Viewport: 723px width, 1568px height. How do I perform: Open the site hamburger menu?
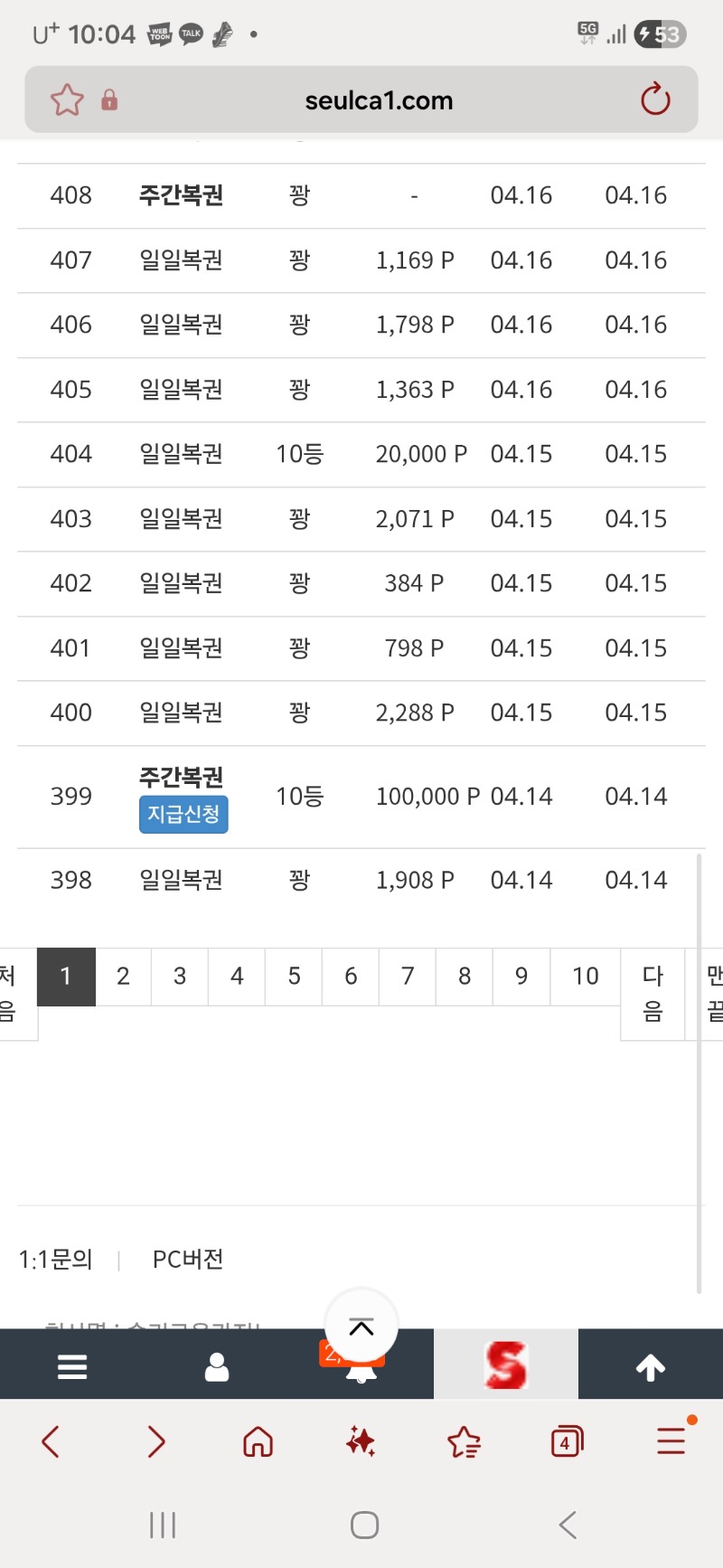click(x=72, y=1366)
